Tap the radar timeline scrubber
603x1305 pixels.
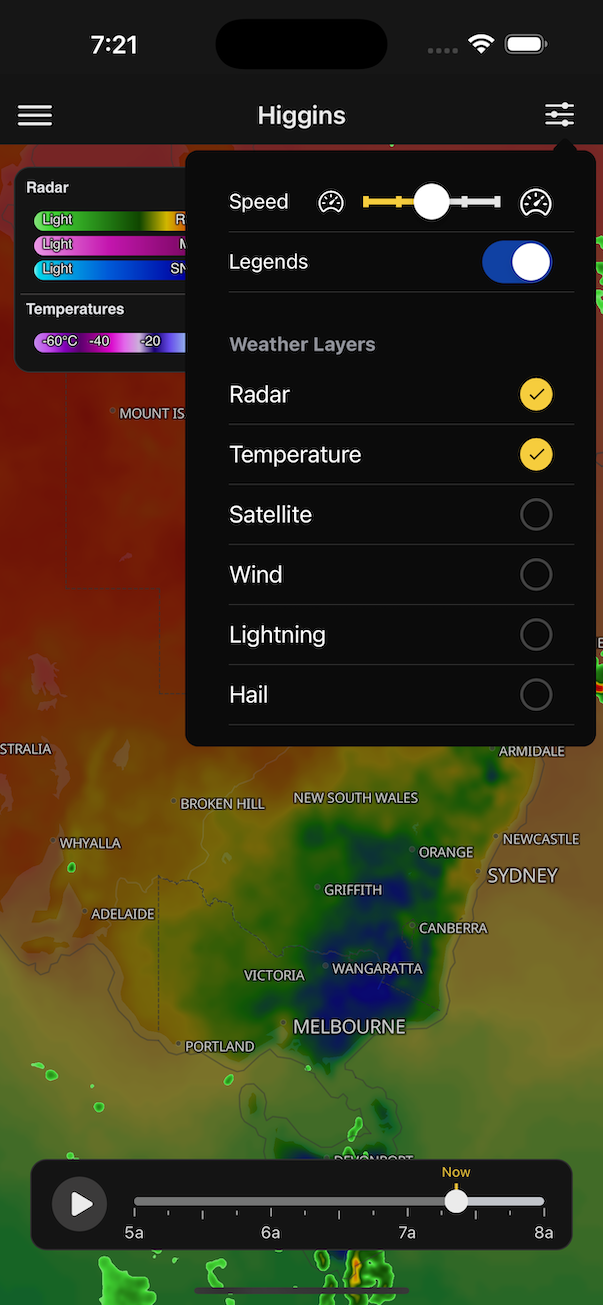[x=456, y=1201]
